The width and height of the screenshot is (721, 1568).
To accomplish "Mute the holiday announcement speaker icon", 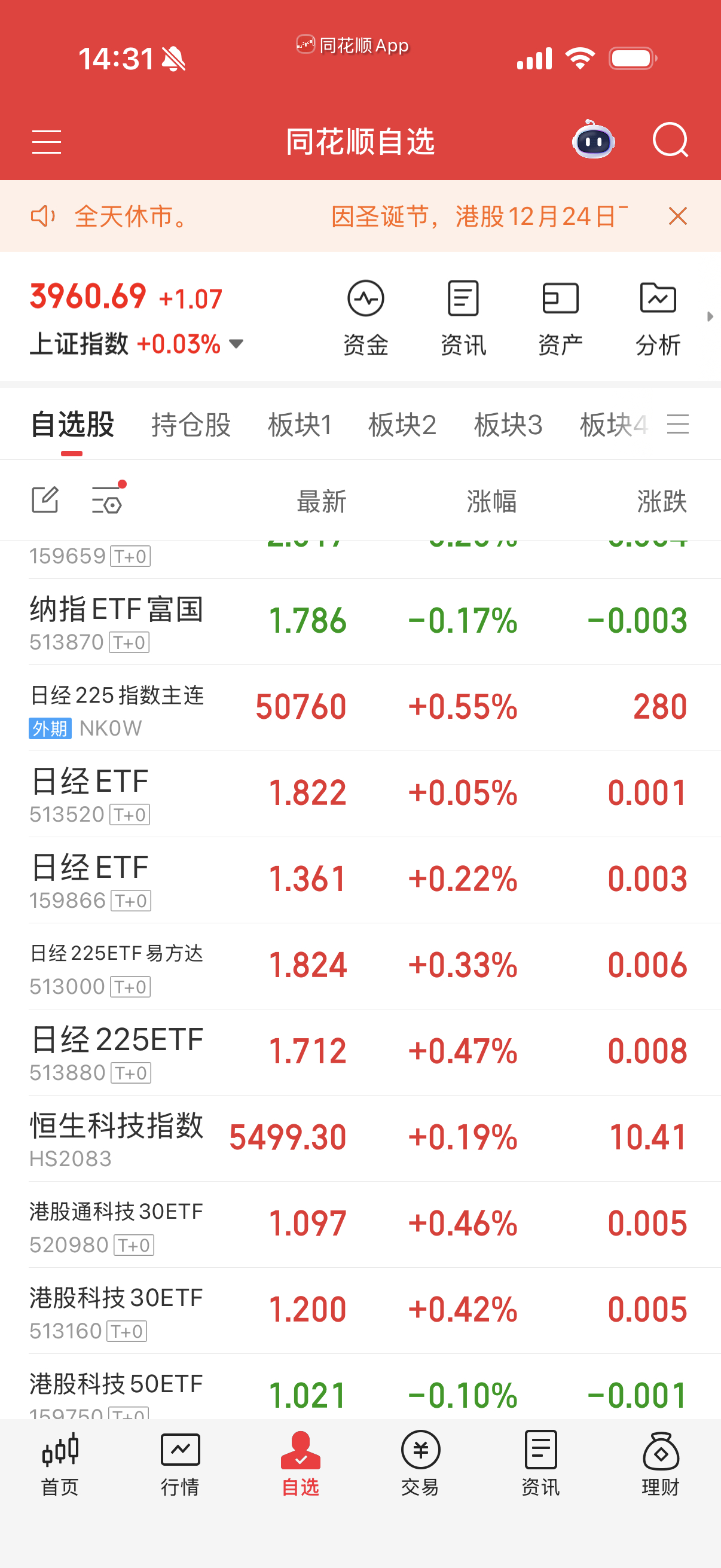I will coord(42,216).
